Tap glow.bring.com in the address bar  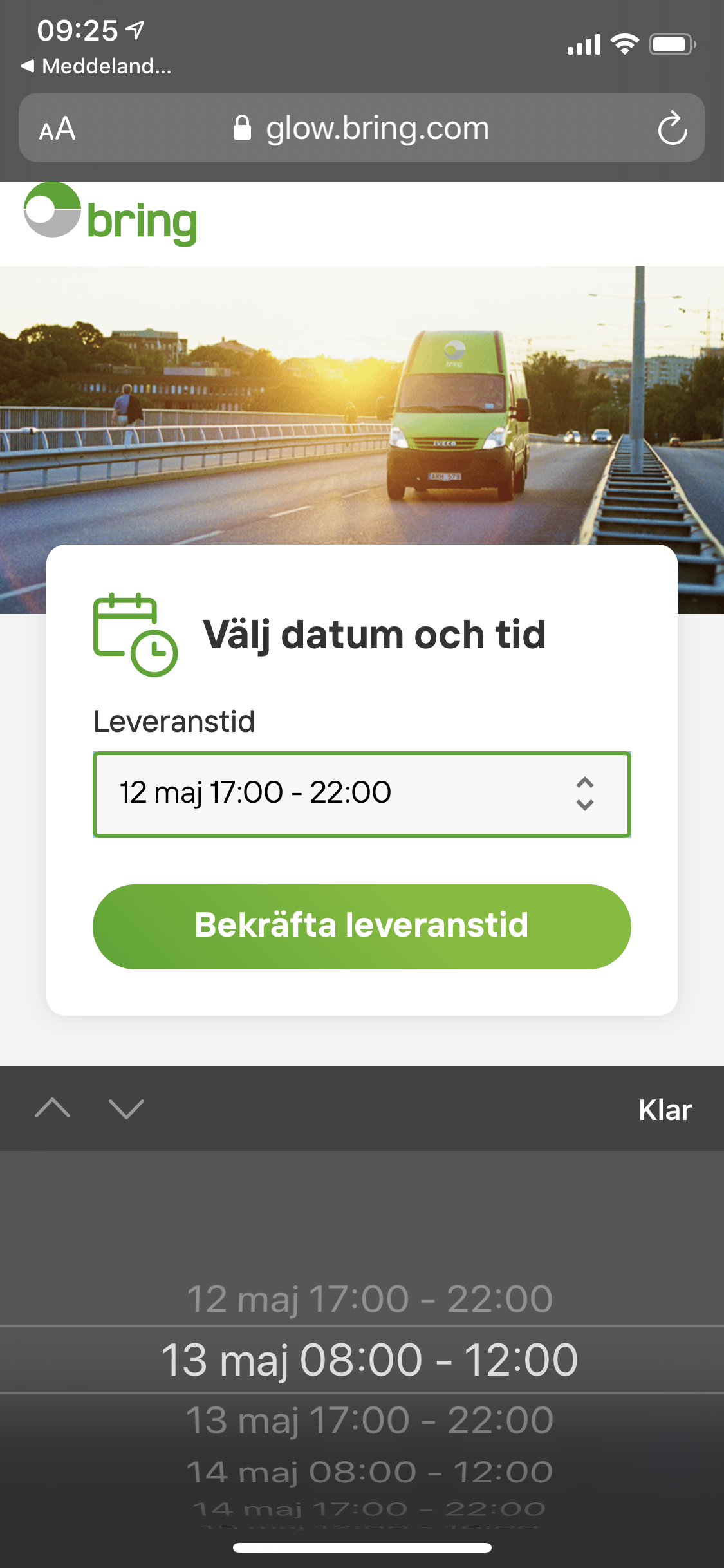(376, 127)
